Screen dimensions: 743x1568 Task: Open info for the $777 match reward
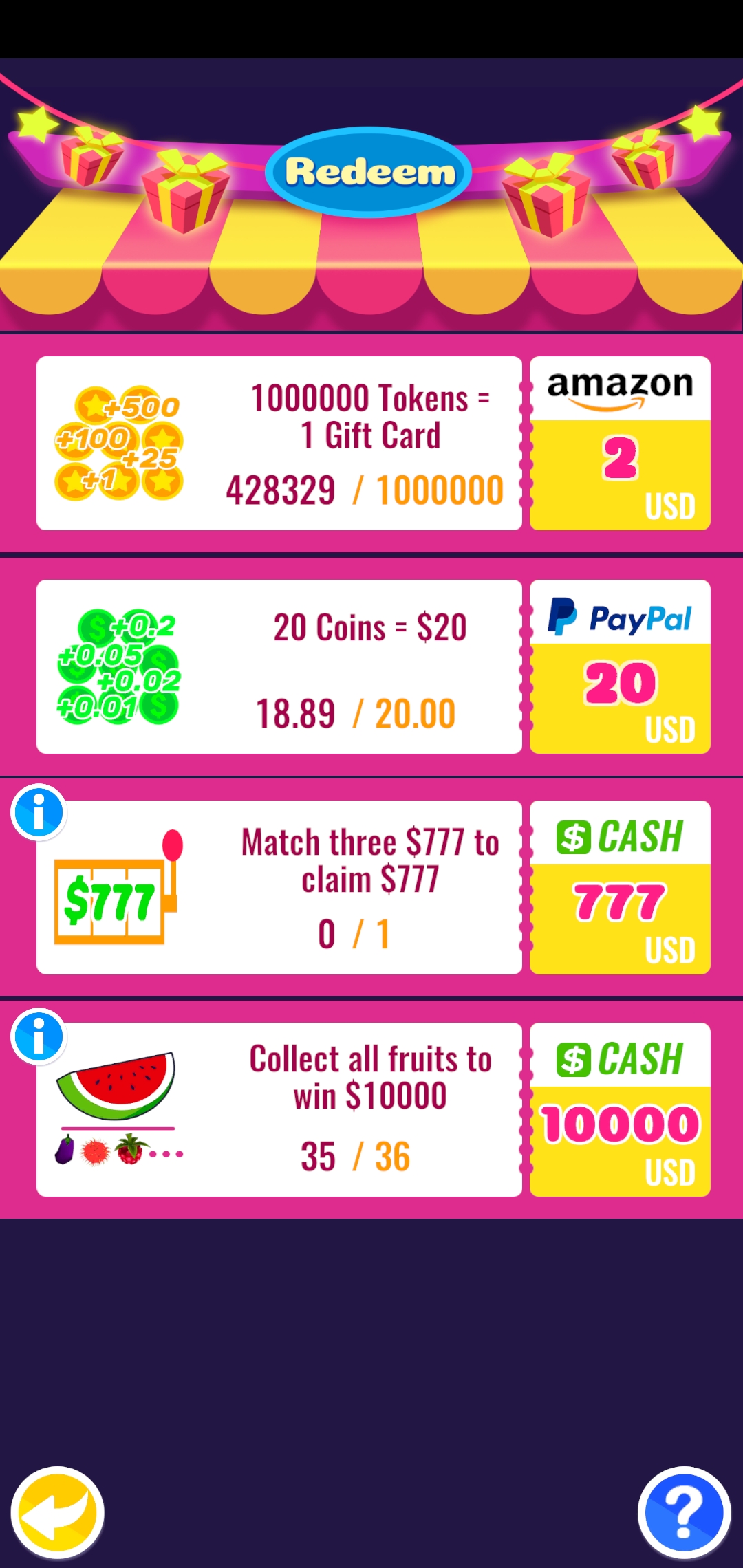click(39, 812)
